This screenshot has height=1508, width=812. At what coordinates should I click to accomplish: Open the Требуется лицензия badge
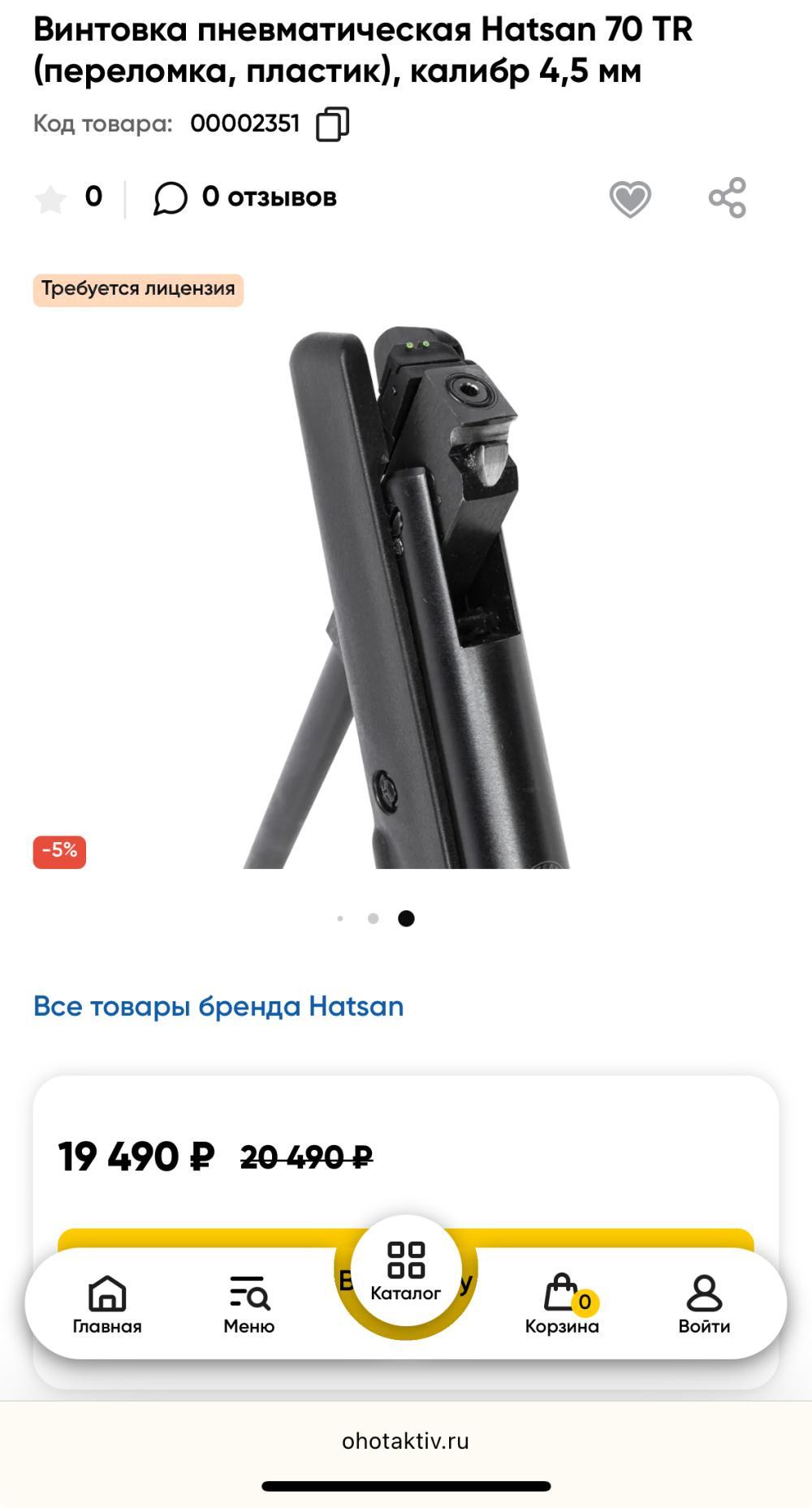(x=139, y=288)
